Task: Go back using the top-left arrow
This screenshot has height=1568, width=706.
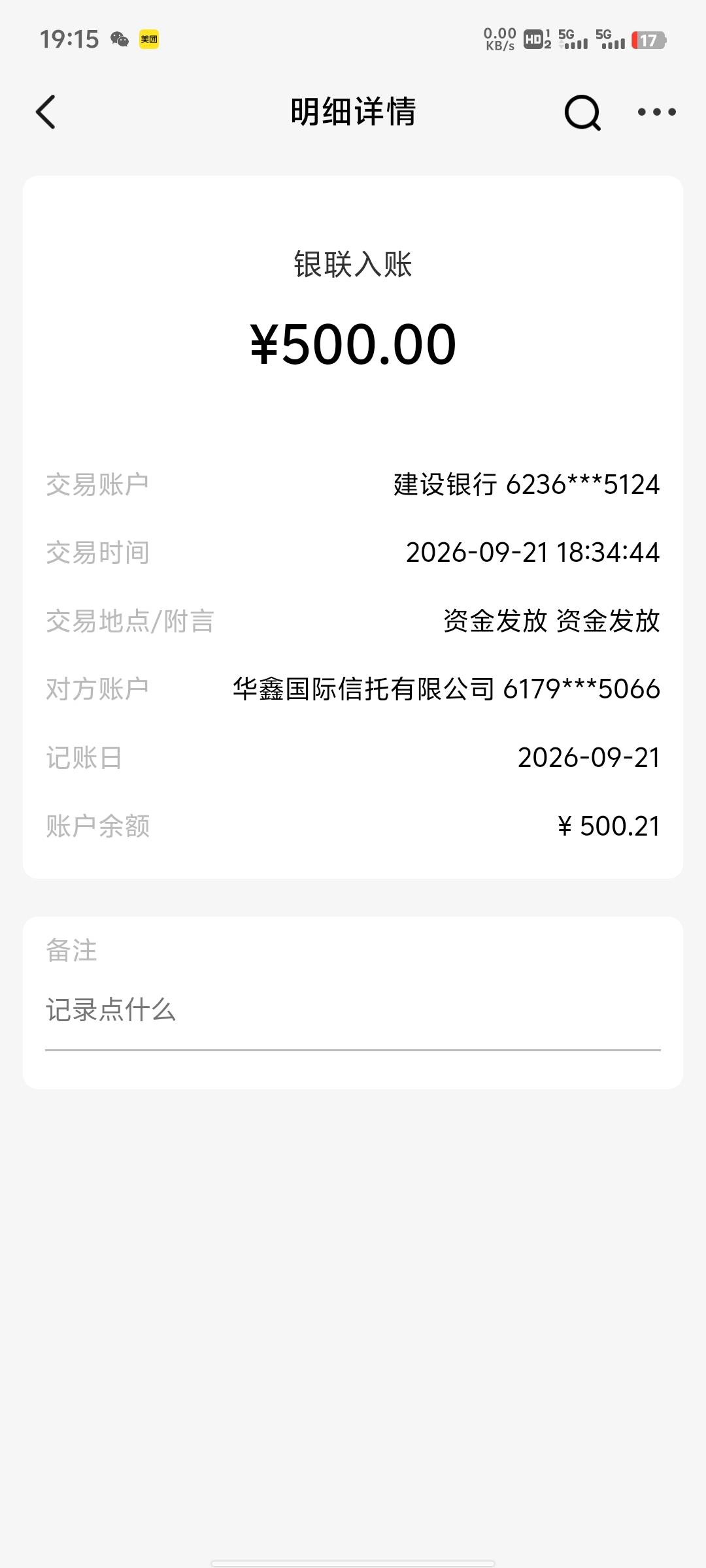Action: point(45,112)
